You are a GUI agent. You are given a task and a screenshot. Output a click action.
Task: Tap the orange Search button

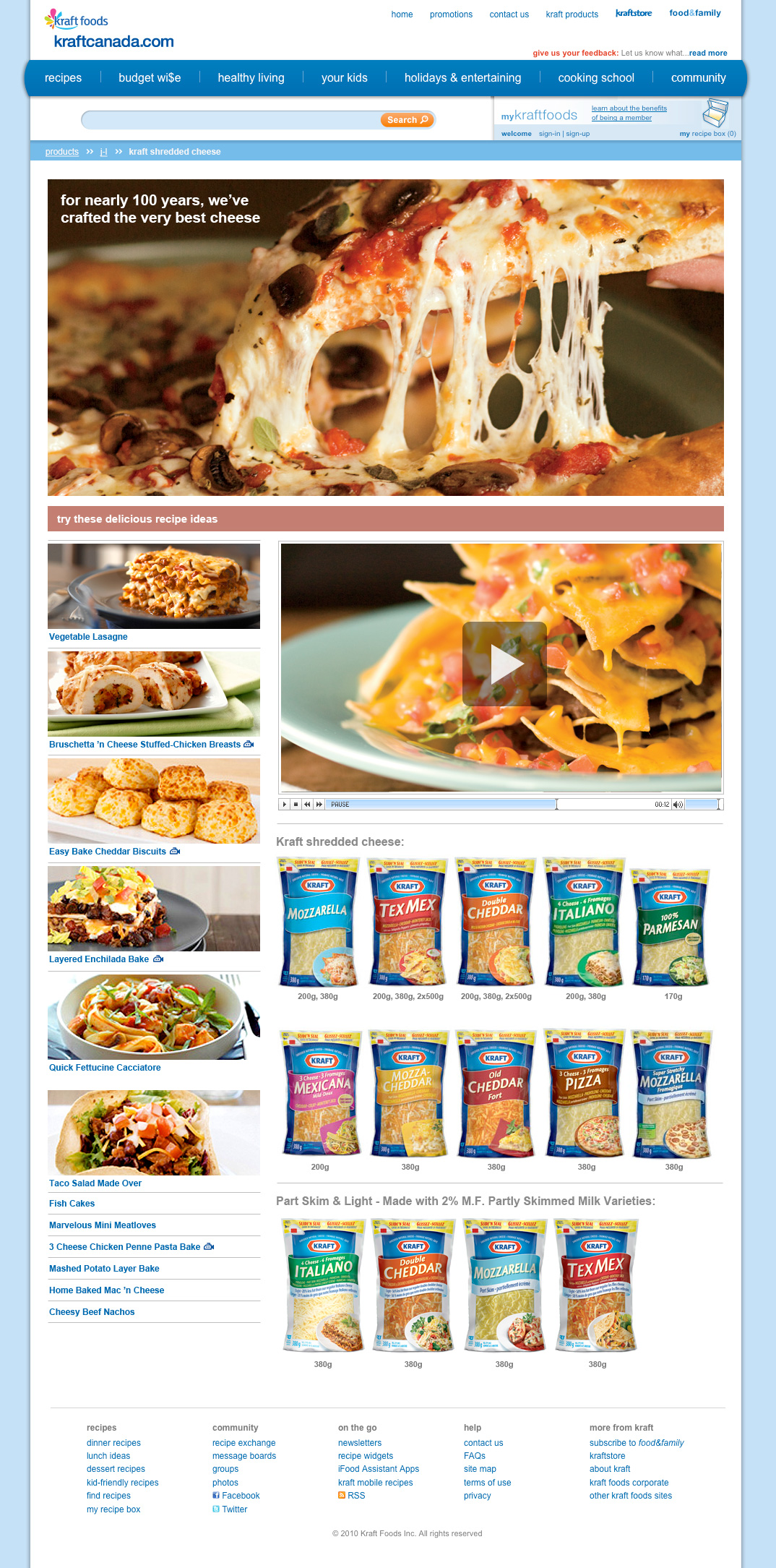click(407, 120)
